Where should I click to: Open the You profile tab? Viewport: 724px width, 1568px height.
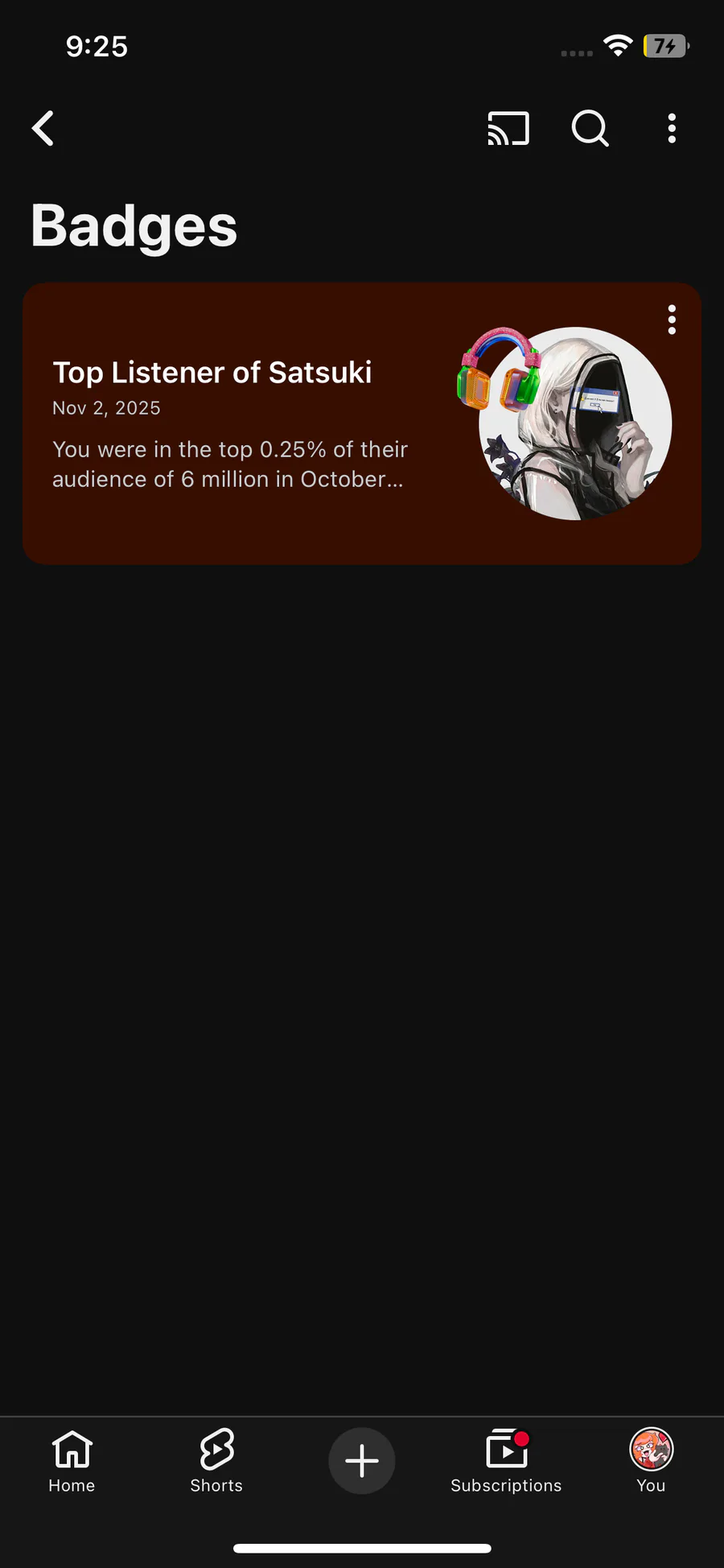click(651, 1462)
